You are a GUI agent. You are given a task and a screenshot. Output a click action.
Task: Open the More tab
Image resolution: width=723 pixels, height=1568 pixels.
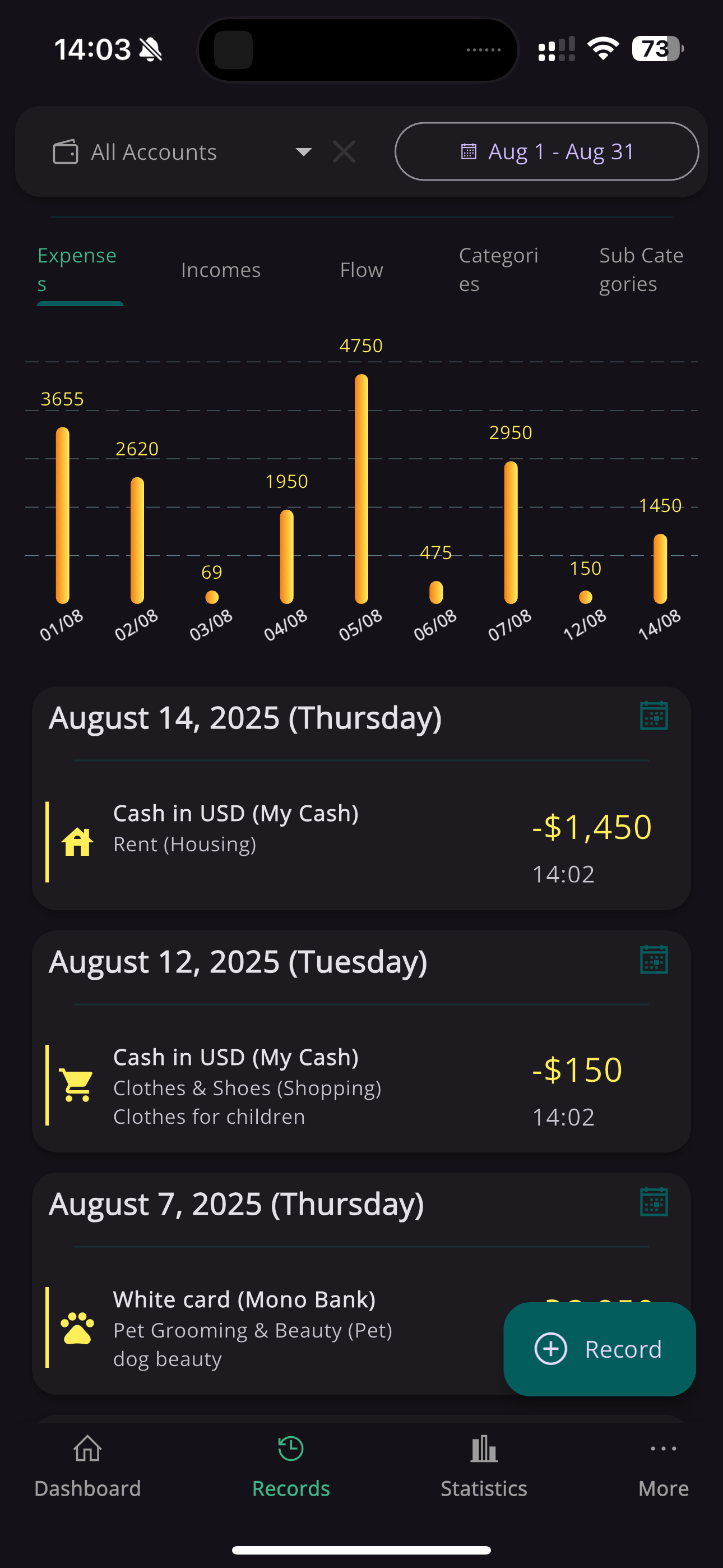point(664,1466)
